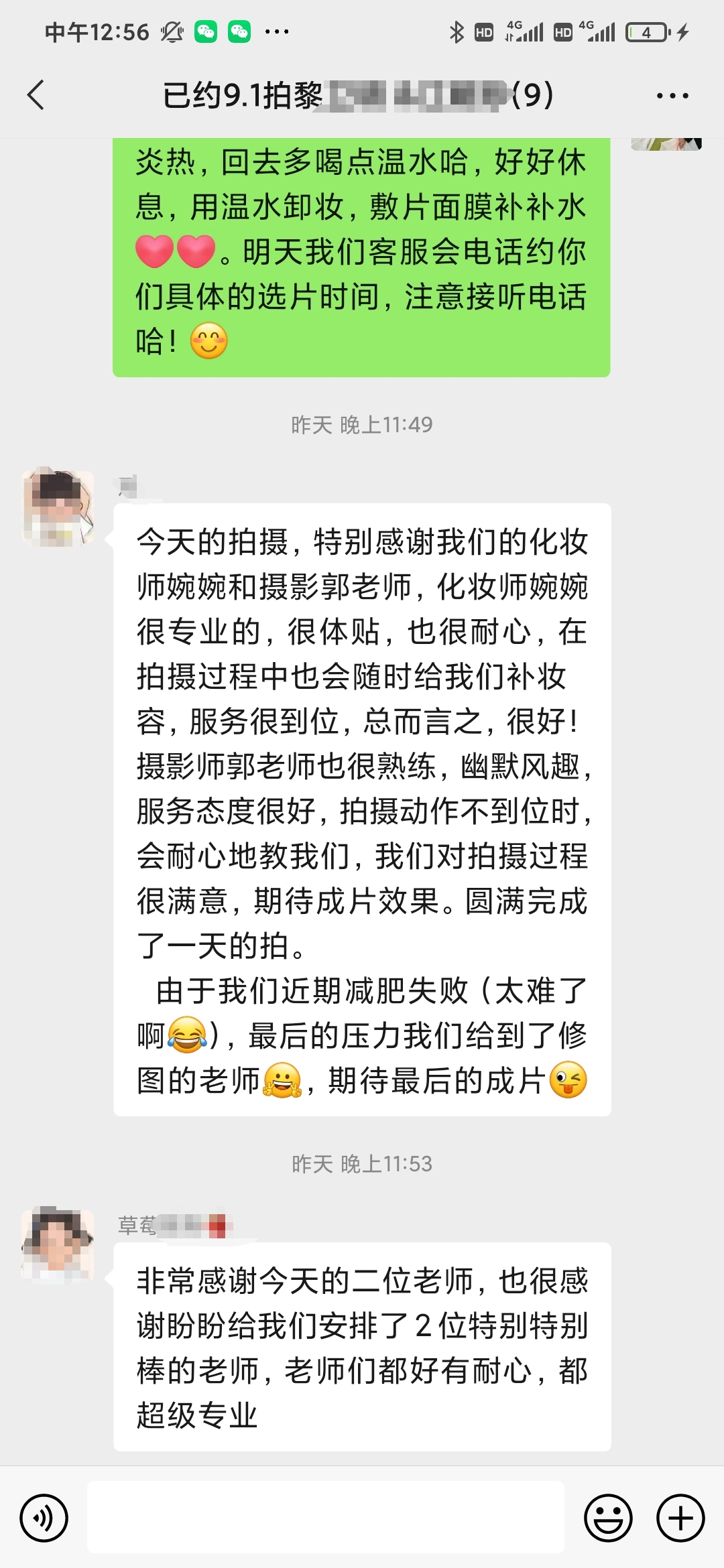Open the emoji sticker panel
The image size is (724, 1568).
click(x=608, y=1518)
